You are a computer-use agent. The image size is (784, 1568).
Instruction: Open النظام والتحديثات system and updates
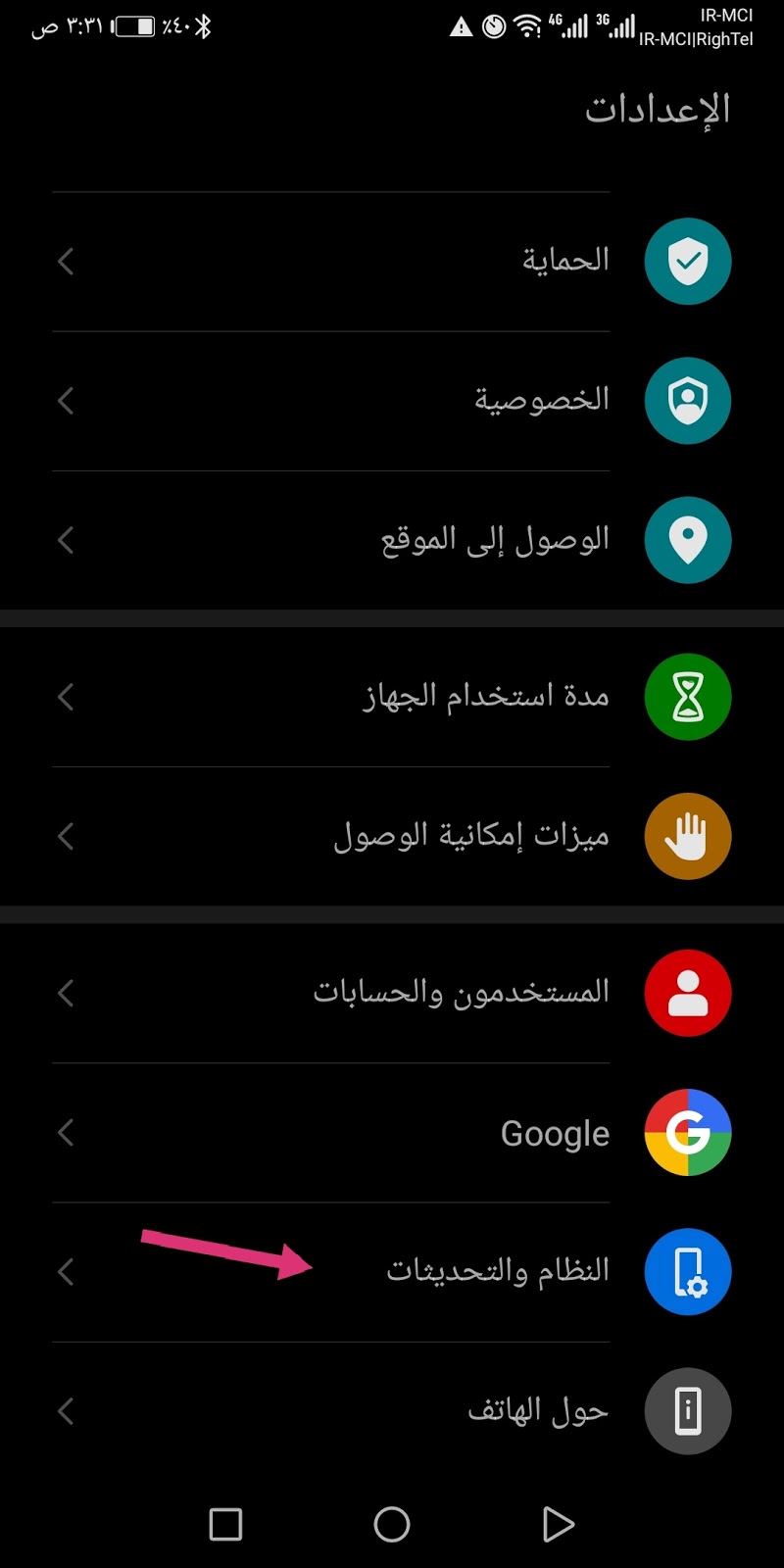pos(392,1272)
